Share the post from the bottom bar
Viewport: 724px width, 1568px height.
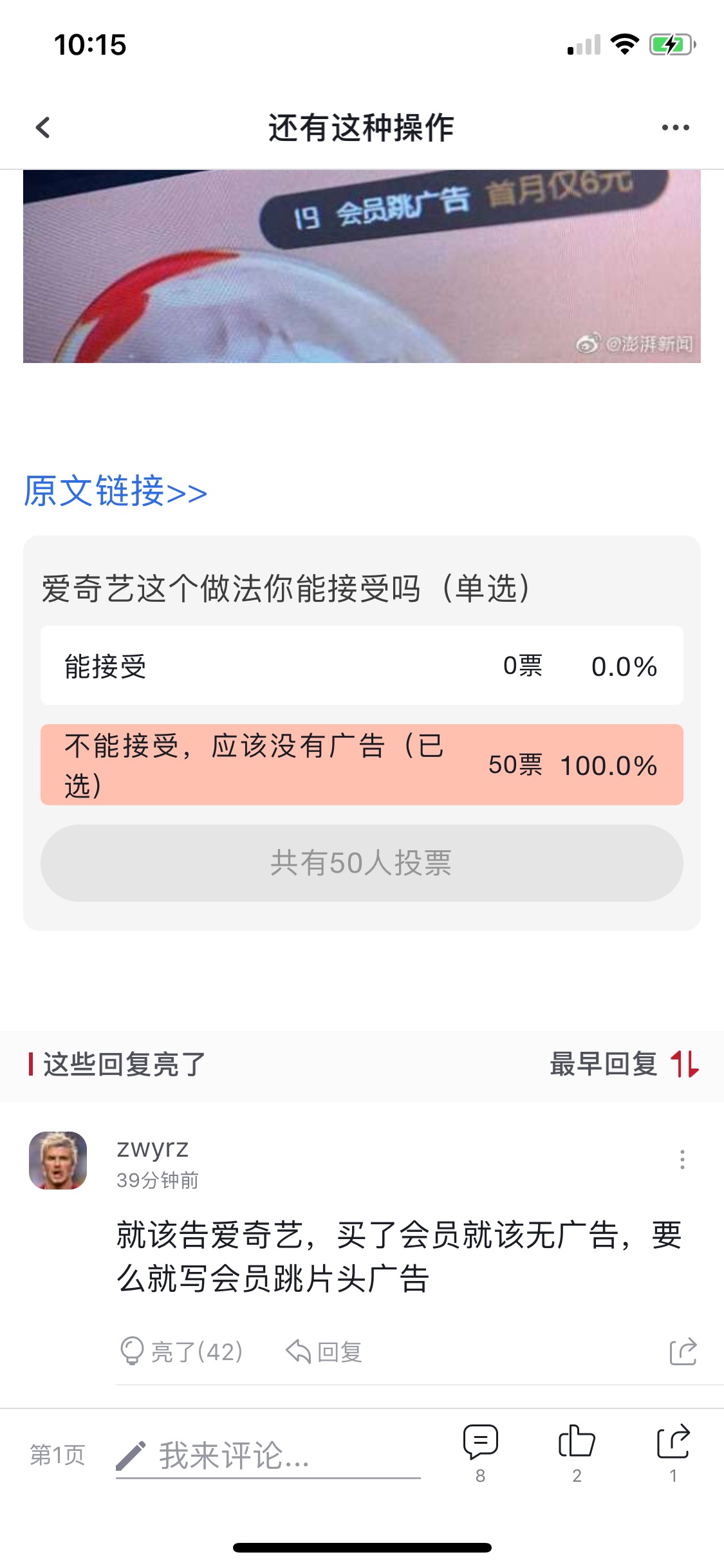673,1453
